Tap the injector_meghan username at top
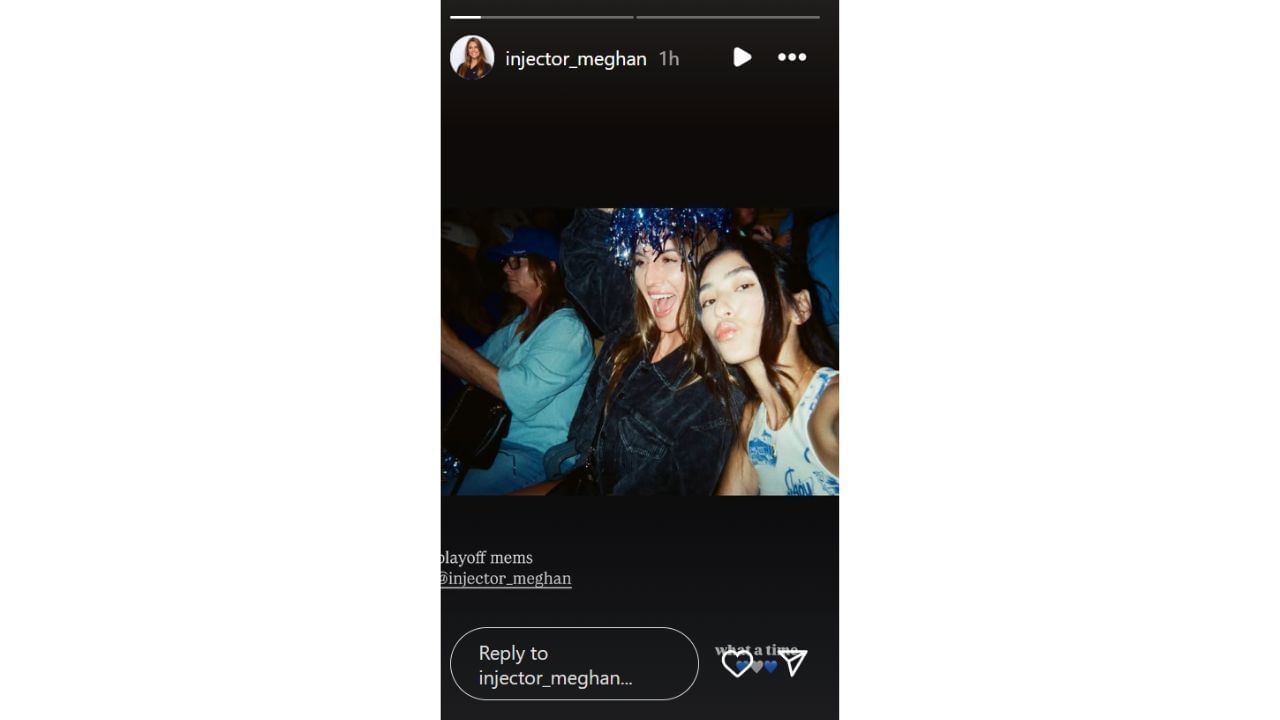The image size is (1280, 720). tap(575, 59)
